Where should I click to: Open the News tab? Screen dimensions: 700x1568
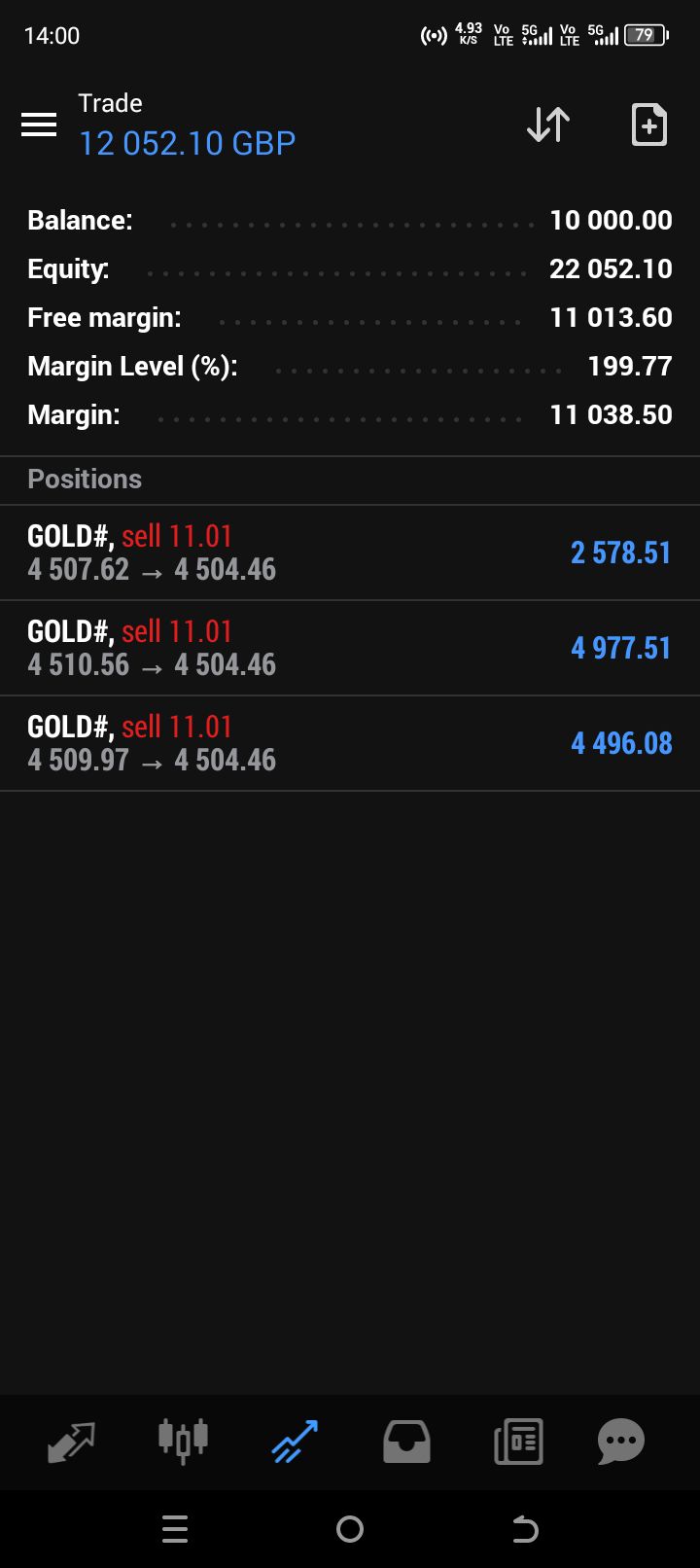coord(518,1441)
